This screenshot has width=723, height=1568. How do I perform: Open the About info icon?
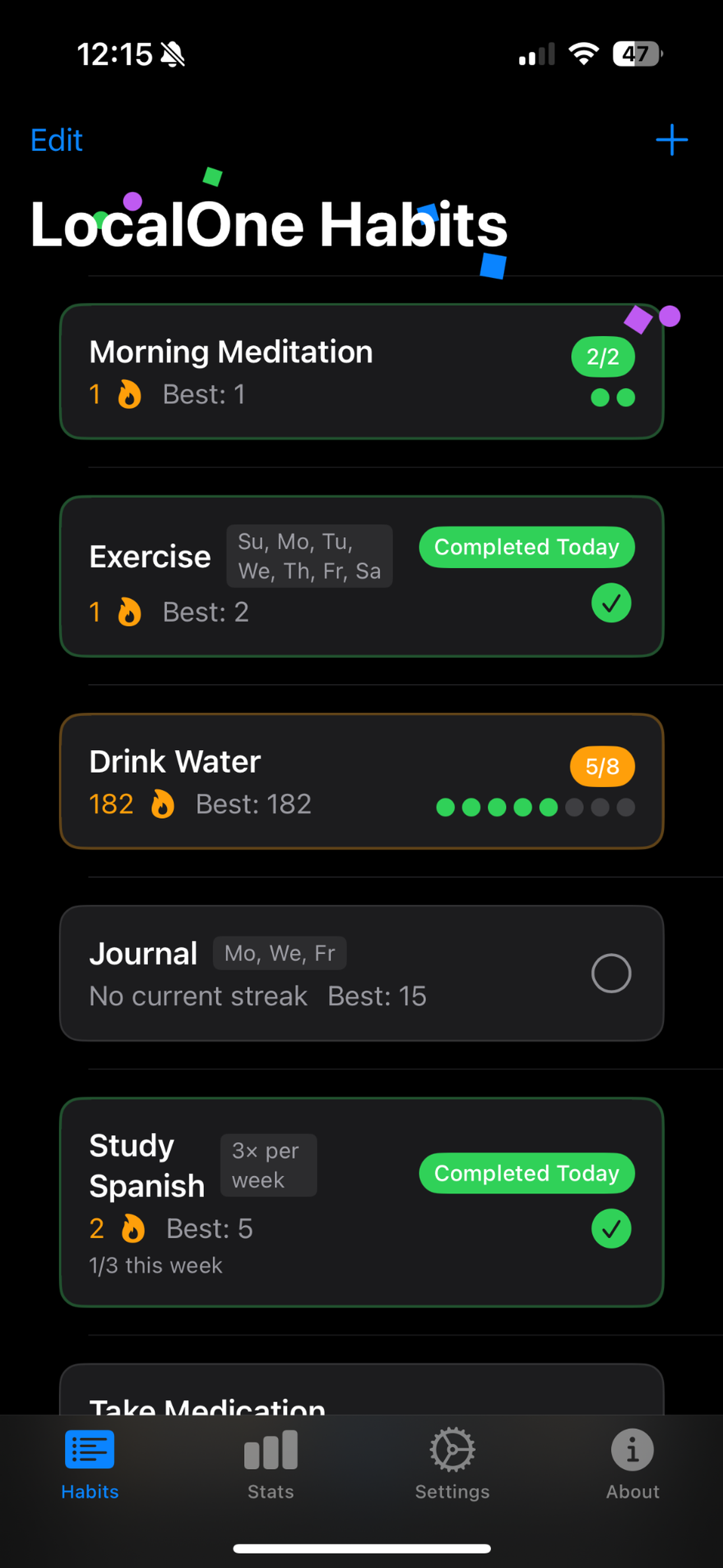pyautogui.click(x=632, y=1449)
